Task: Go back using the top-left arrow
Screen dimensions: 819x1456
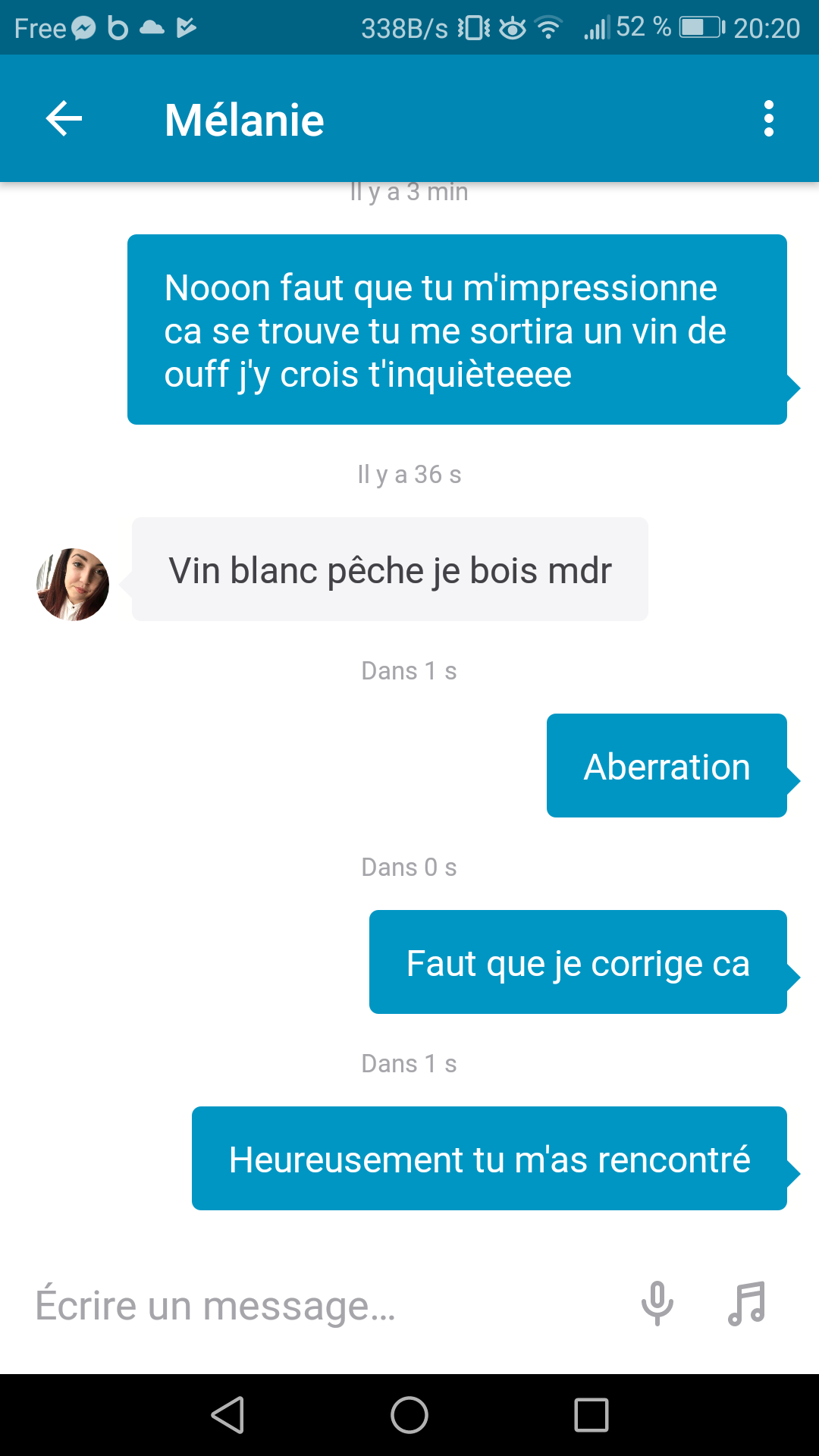Action: (x=64, y=119)
